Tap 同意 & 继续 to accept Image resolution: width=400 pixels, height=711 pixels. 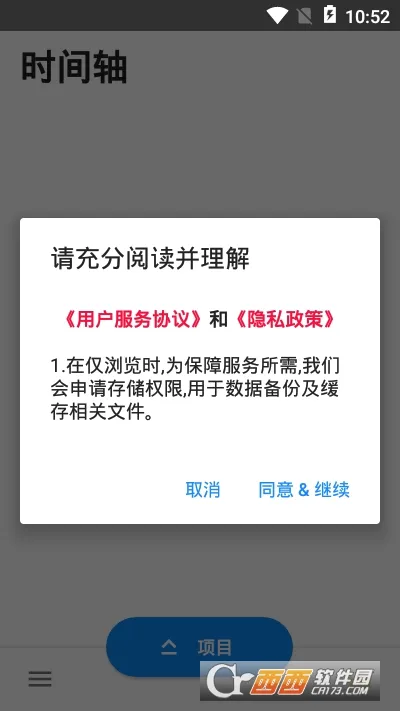pyautogui.click(x=304, y=490)
